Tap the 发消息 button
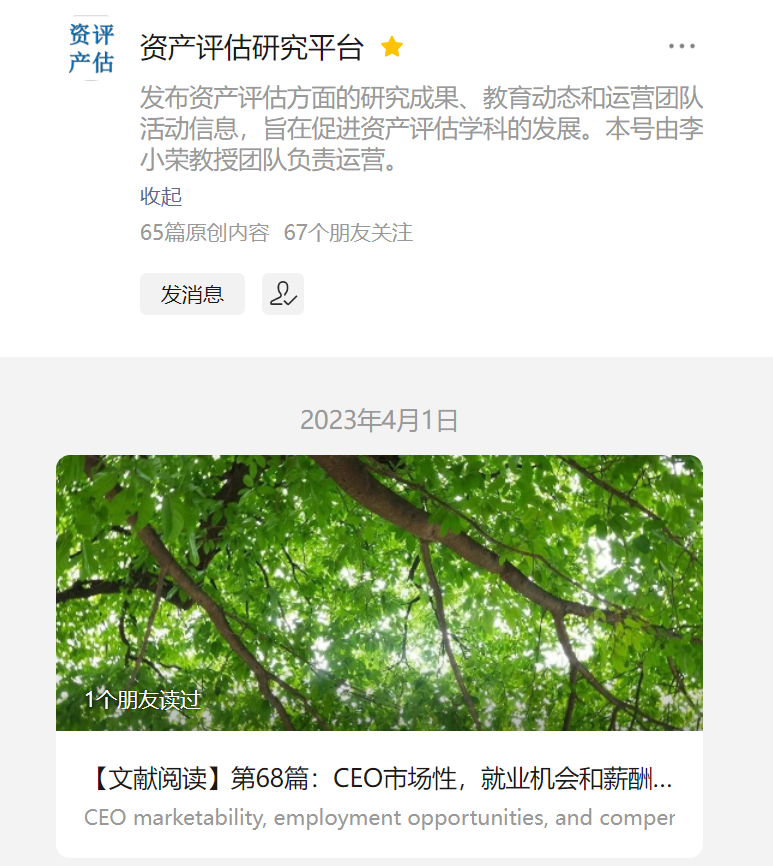 coord(192,294)
